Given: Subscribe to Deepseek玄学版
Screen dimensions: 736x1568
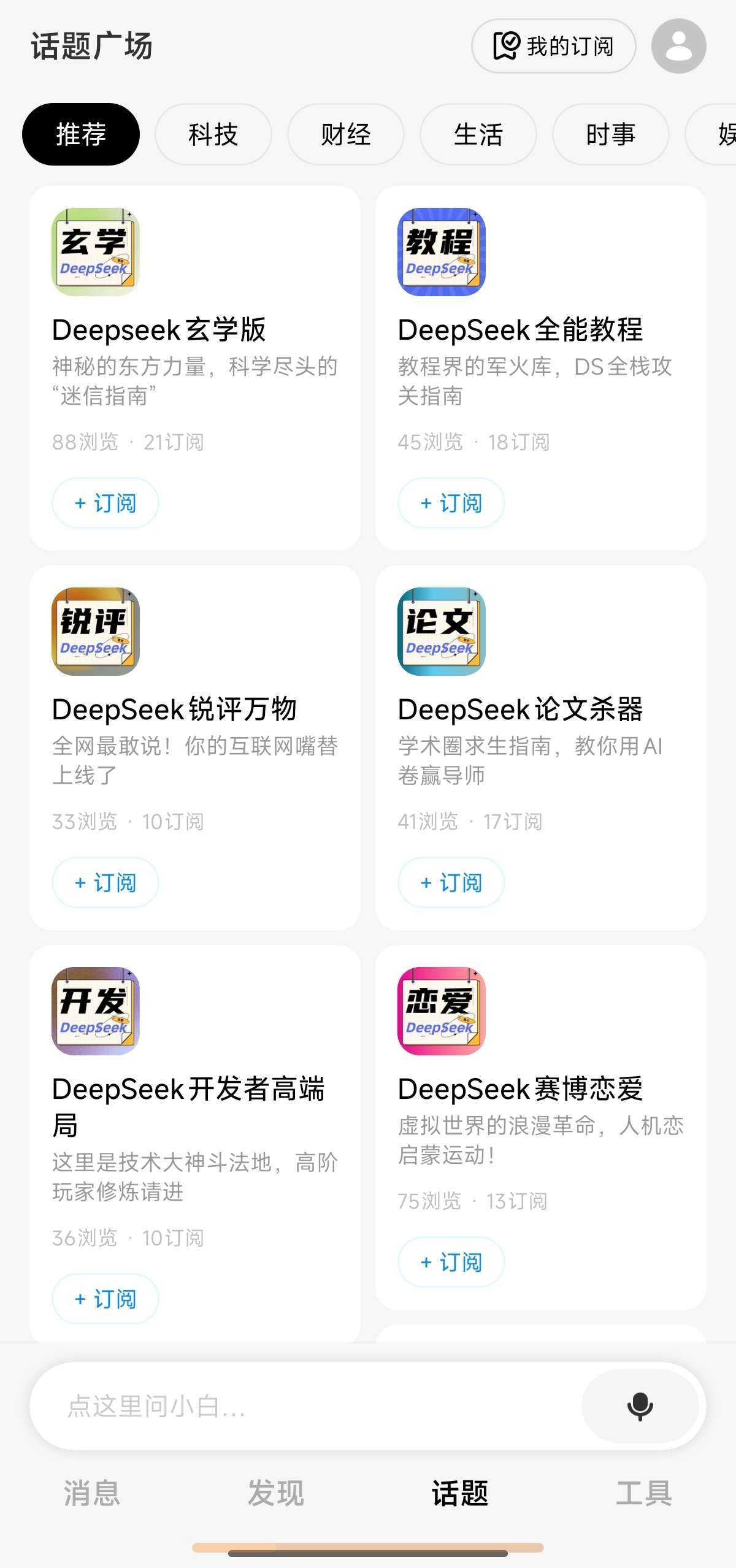Looking at the screenshot, I should coord(105,503).
